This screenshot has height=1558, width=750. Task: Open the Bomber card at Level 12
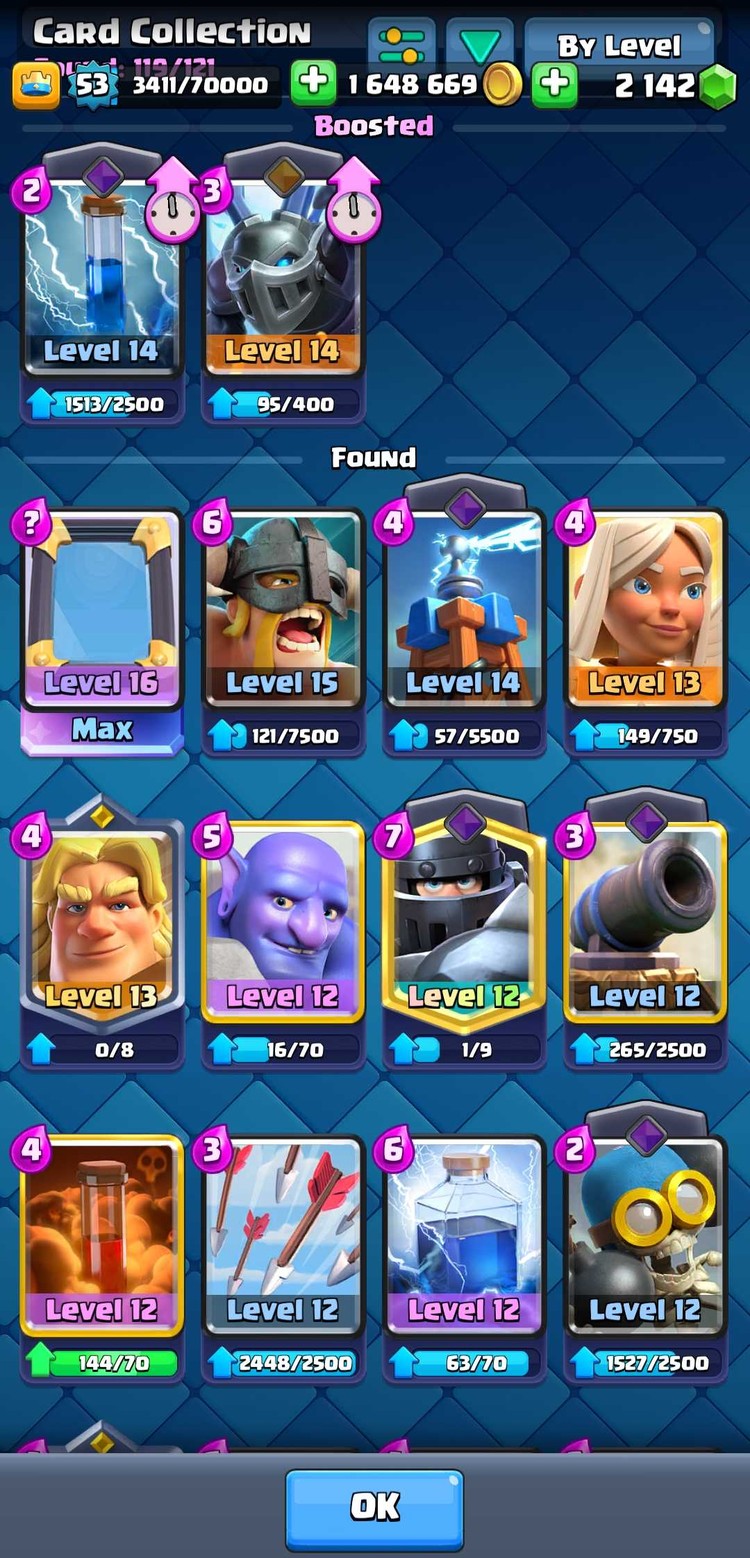(x=645, y=1238)
